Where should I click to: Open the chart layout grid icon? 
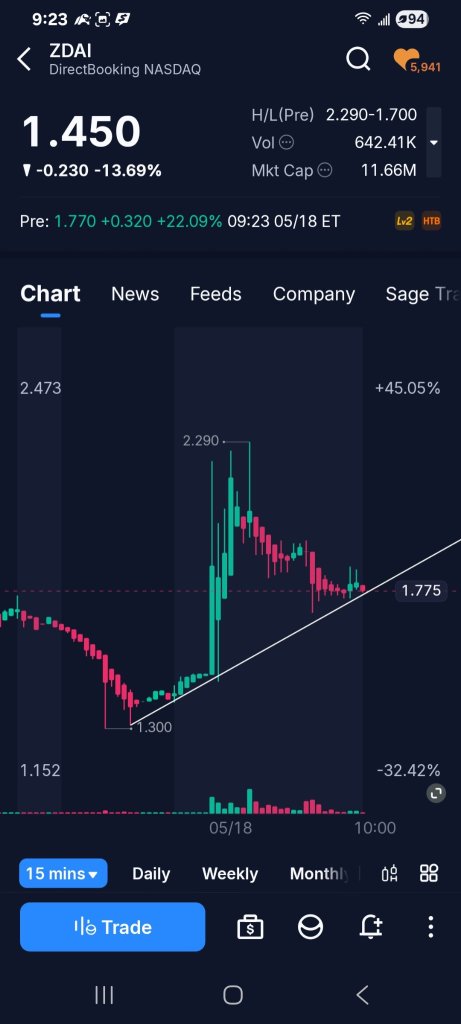tap(429, 873)
